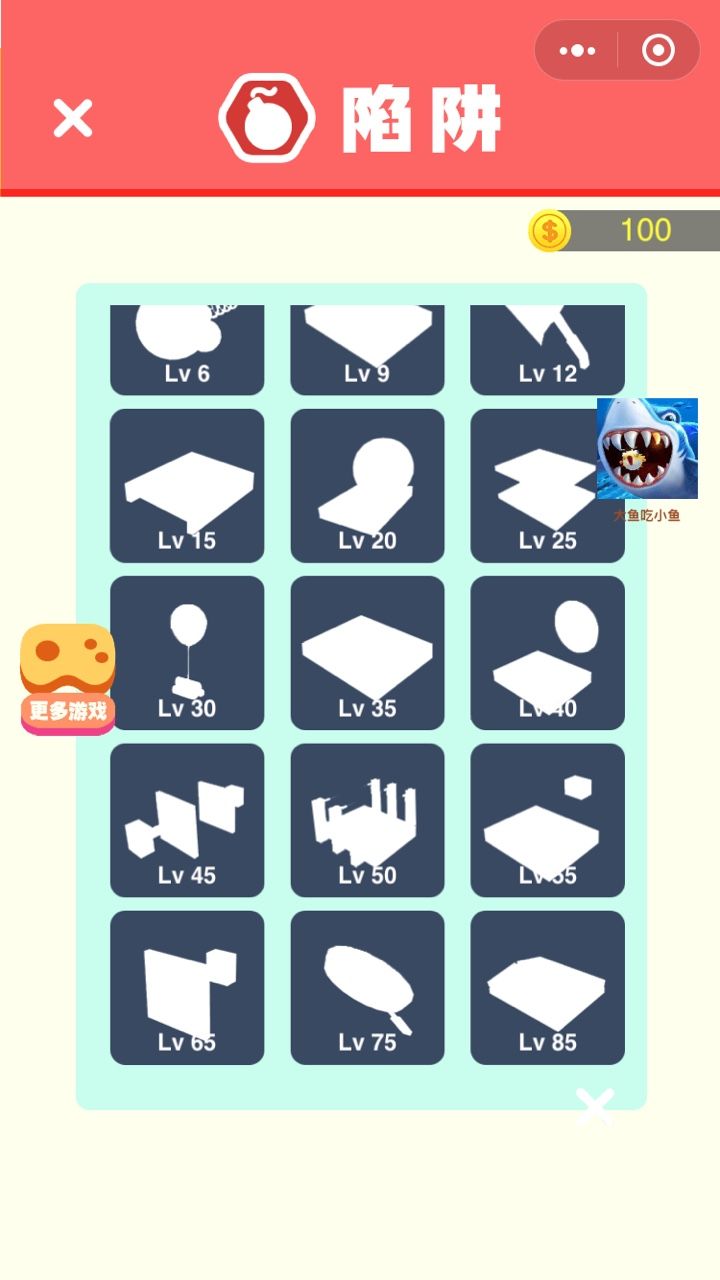The width and height of the screenshot is (720, 1280).
Task: Select the balloon-shaped Lv 30 level icon
Action: click(x=186, y=655)
